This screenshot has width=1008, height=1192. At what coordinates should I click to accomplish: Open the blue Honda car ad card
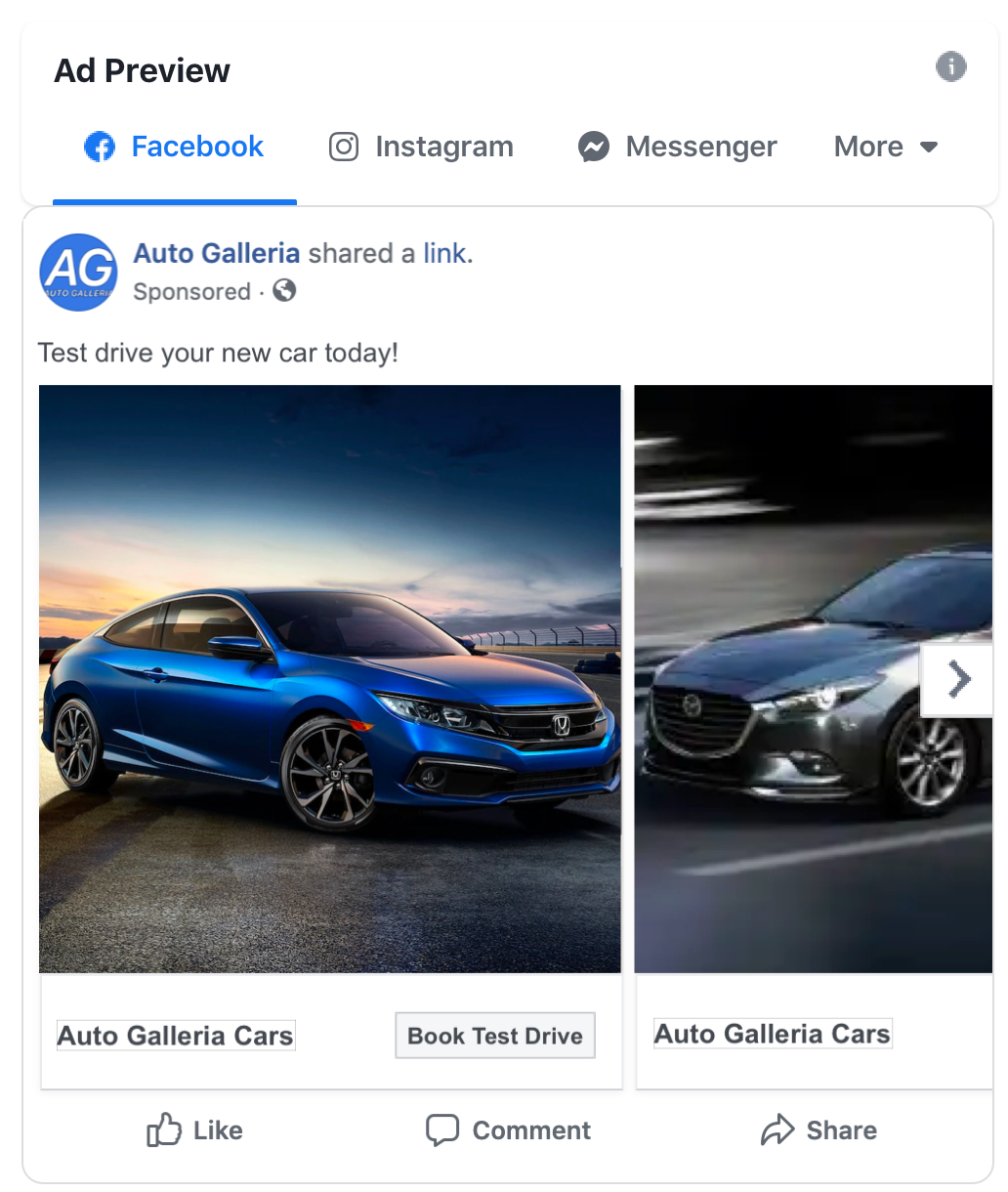330,678
